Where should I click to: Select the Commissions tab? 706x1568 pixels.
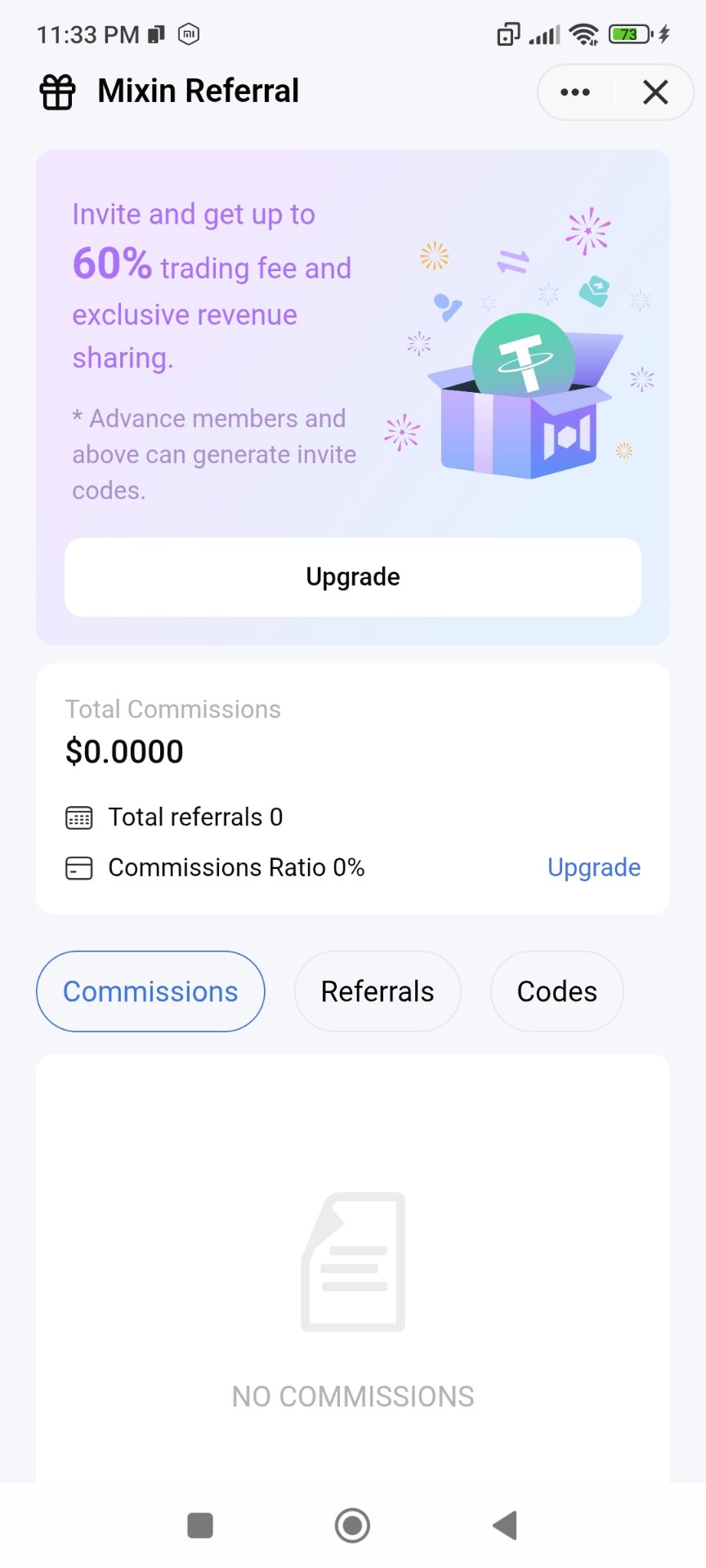(x=150, y=991)
